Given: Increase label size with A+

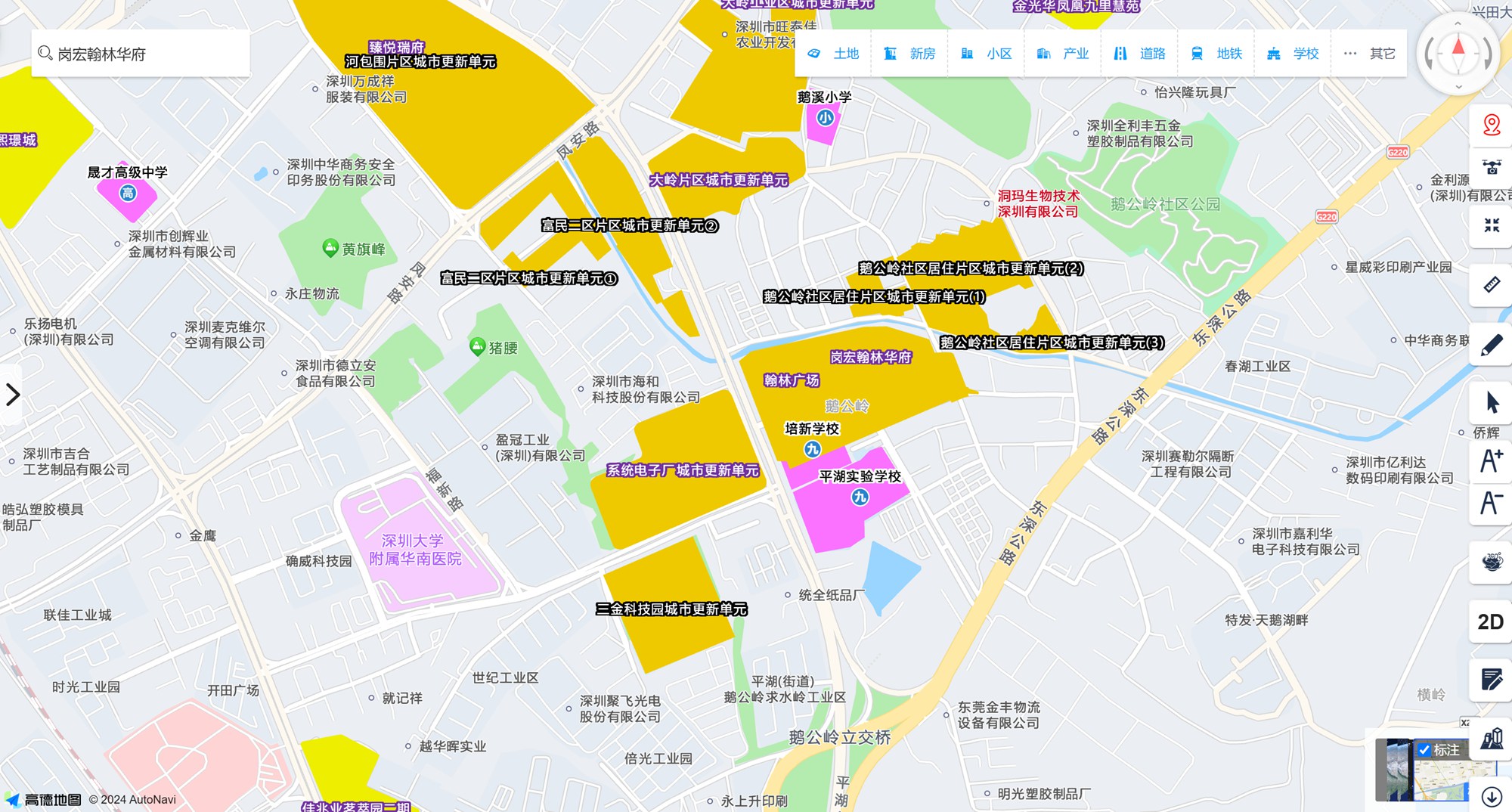Looking at the screenshot, I should pyautogui.click(x=1491, y=460).
